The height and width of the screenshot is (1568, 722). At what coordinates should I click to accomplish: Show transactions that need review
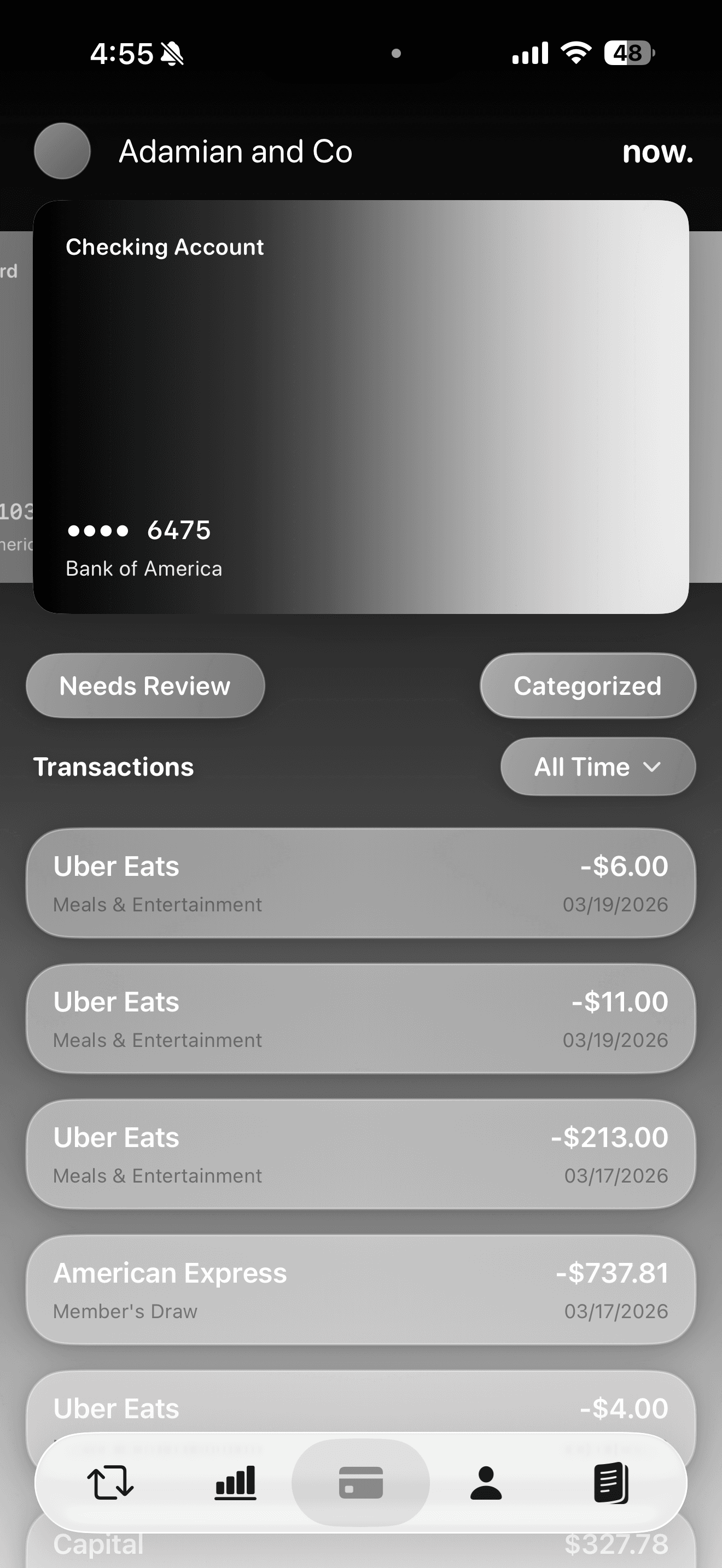pos(145,686)
